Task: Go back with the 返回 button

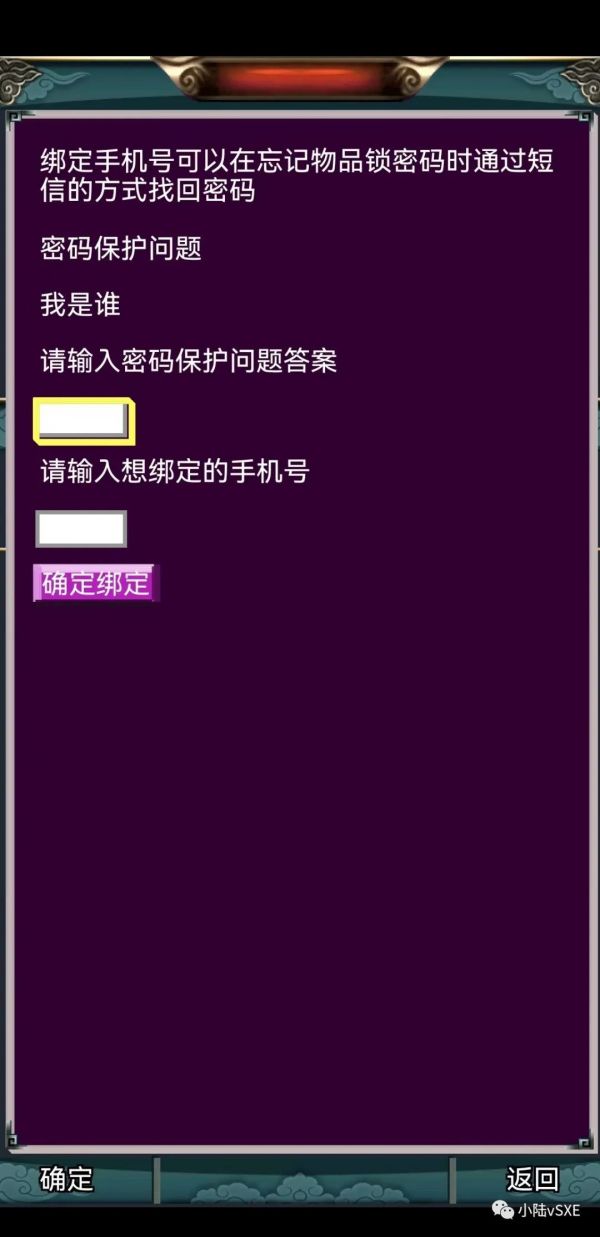Action: [532, 1179]
